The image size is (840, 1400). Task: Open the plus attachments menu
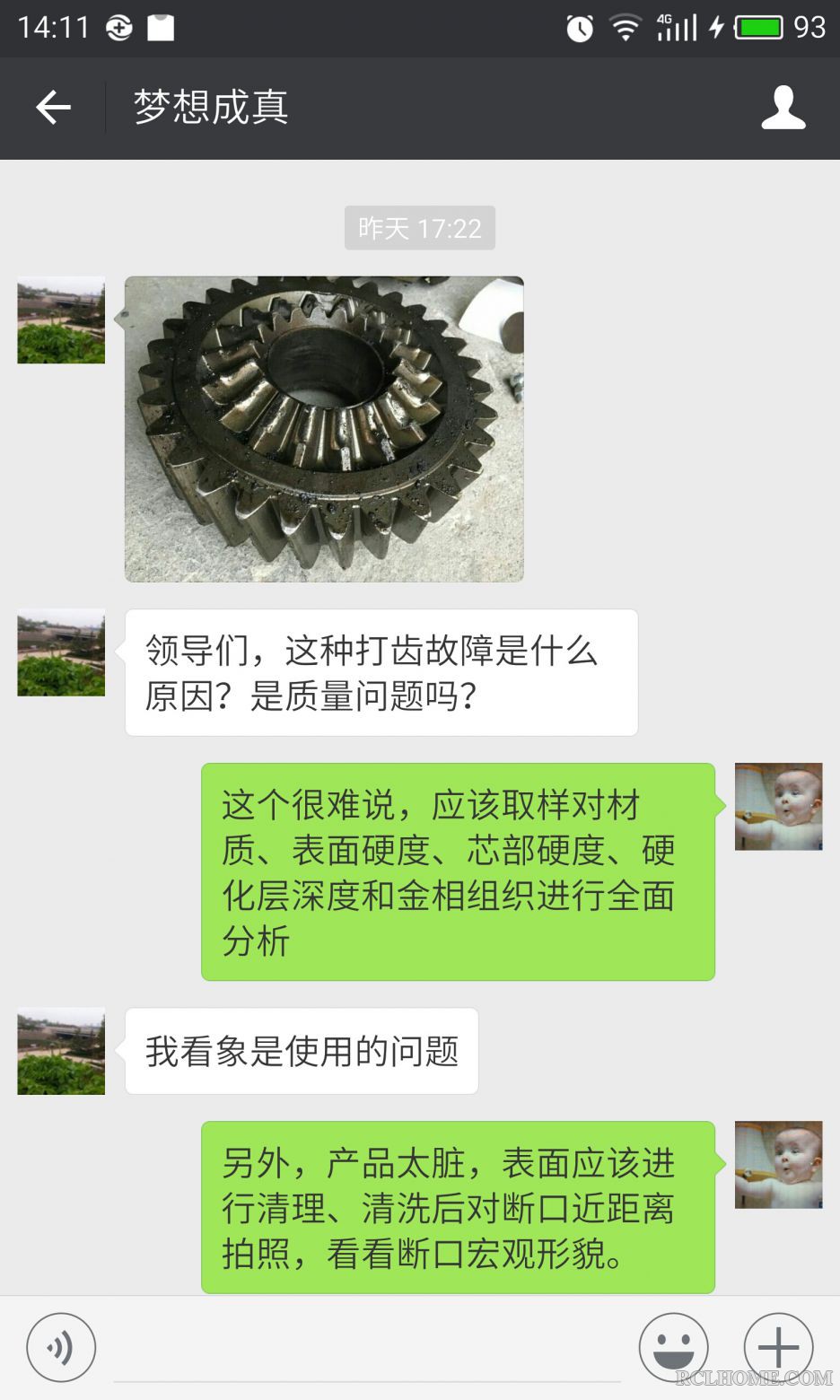point(778,1348)
